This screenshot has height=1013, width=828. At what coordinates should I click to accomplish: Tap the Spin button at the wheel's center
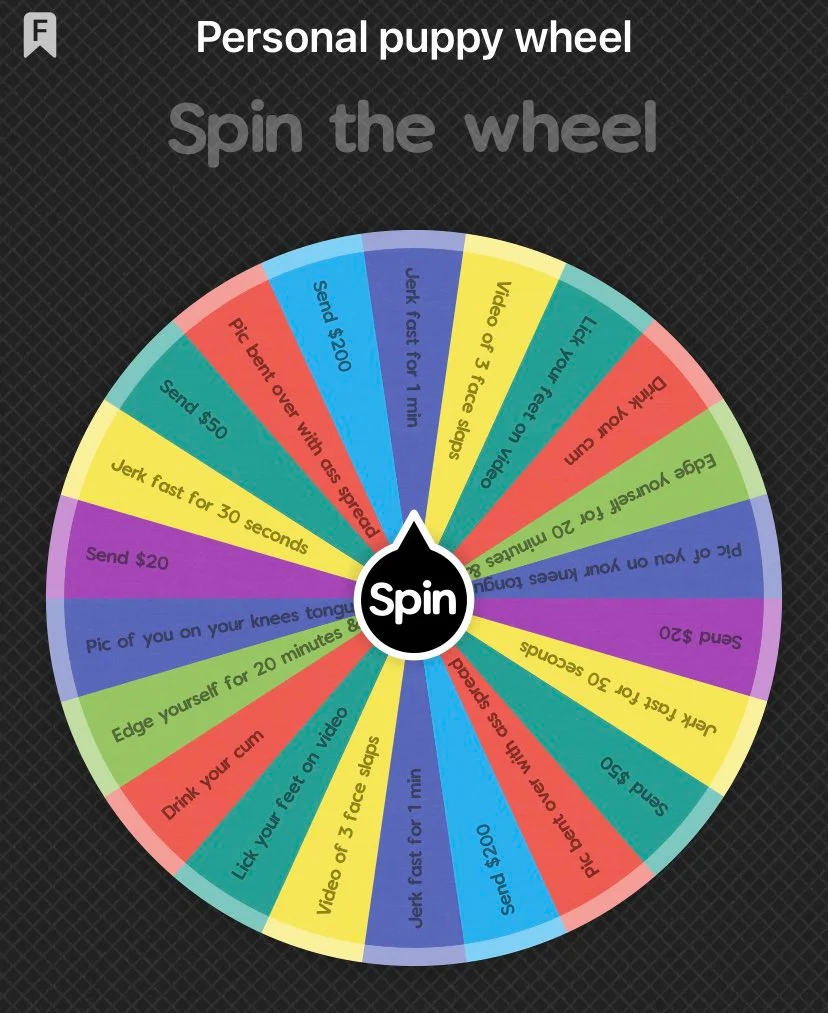click(413, 599)
